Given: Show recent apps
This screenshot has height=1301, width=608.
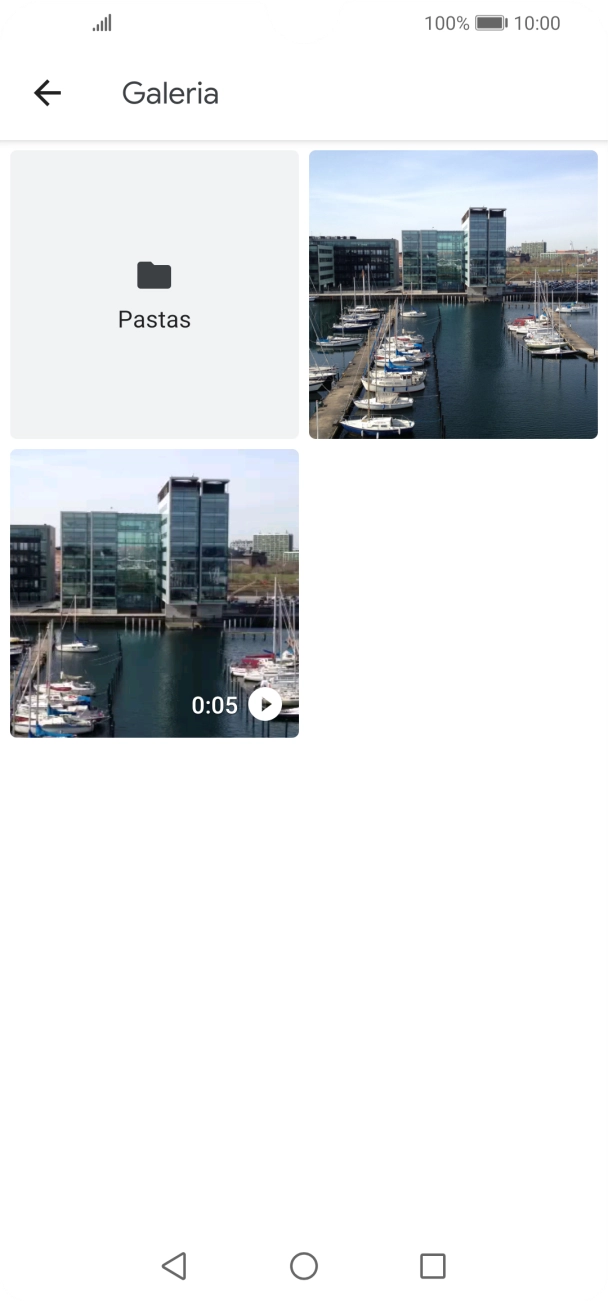Looking at the screenshot, I should 433,1266.
